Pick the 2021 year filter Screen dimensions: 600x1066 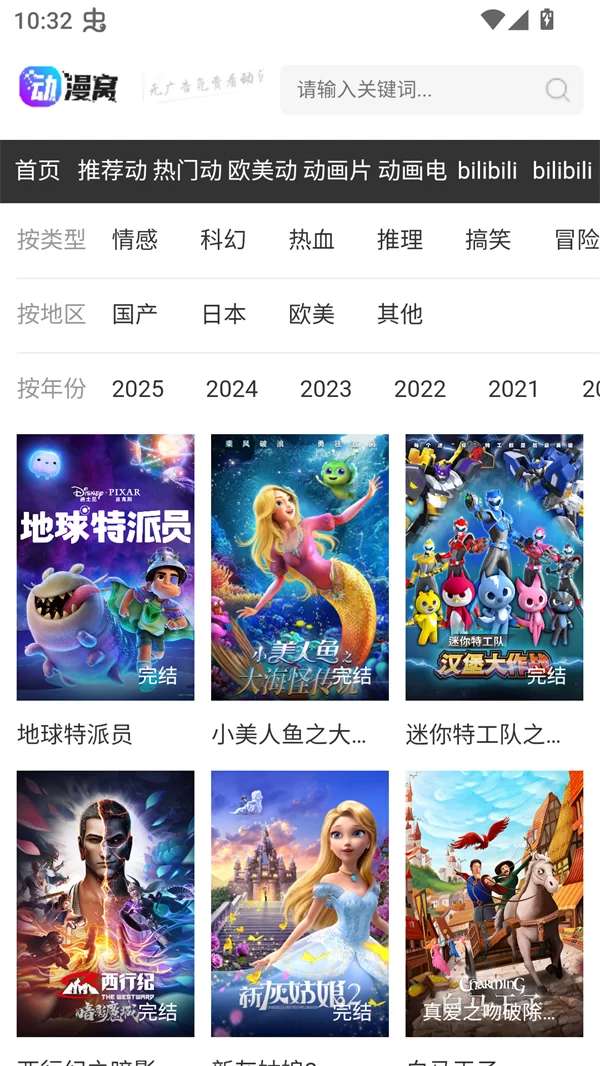pyautogui.click(x=514, y=389)
